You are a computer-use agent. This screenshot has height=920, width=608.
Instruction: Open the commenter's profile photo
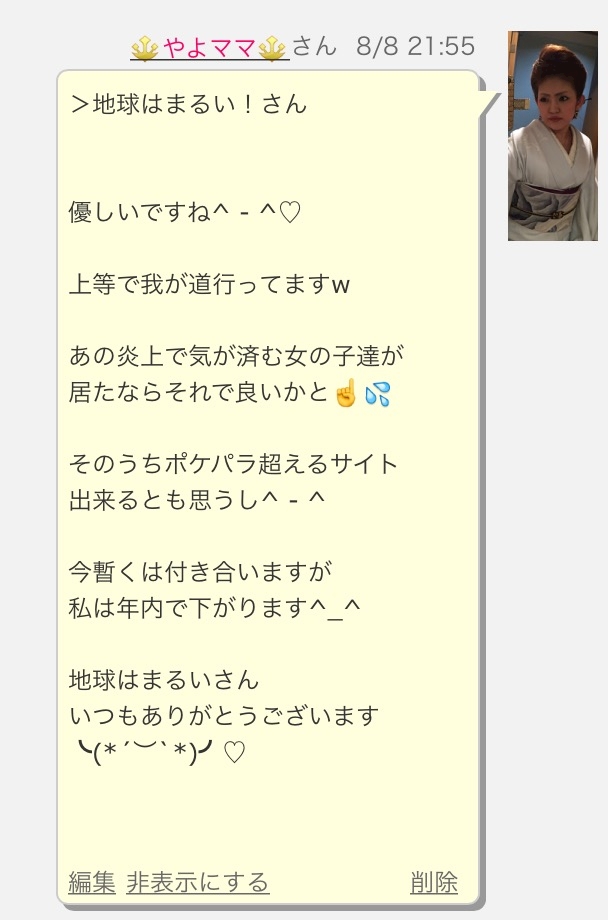pyautogui.click(x=552, y=136)
